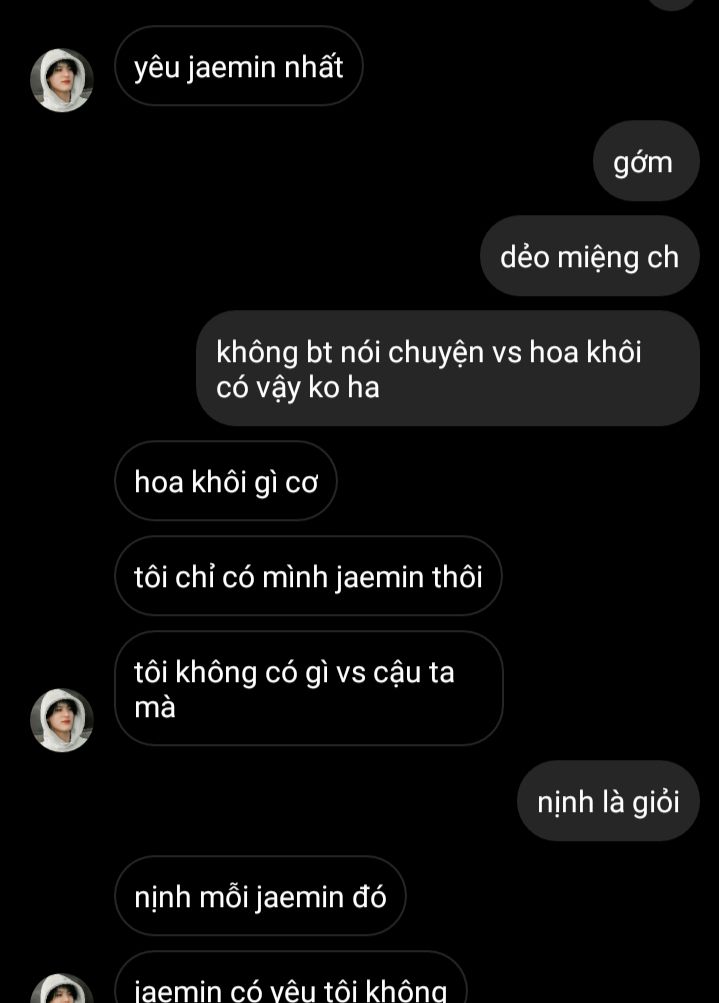View profile picture next to "tôi không có gì vs cậu ta mà"

pos(62,720)
